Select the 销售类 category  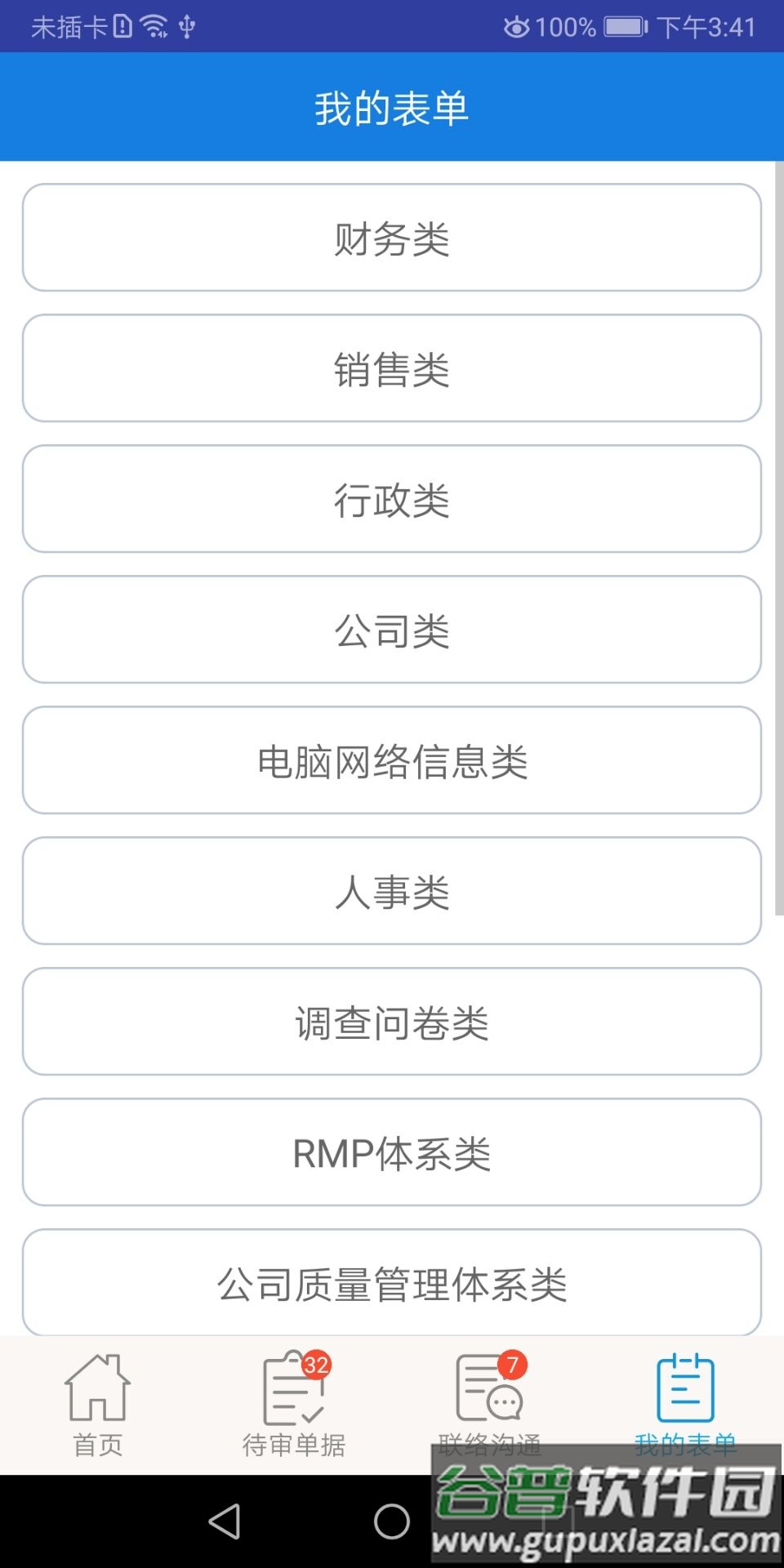pyautogui.click(x=392, y=368)
